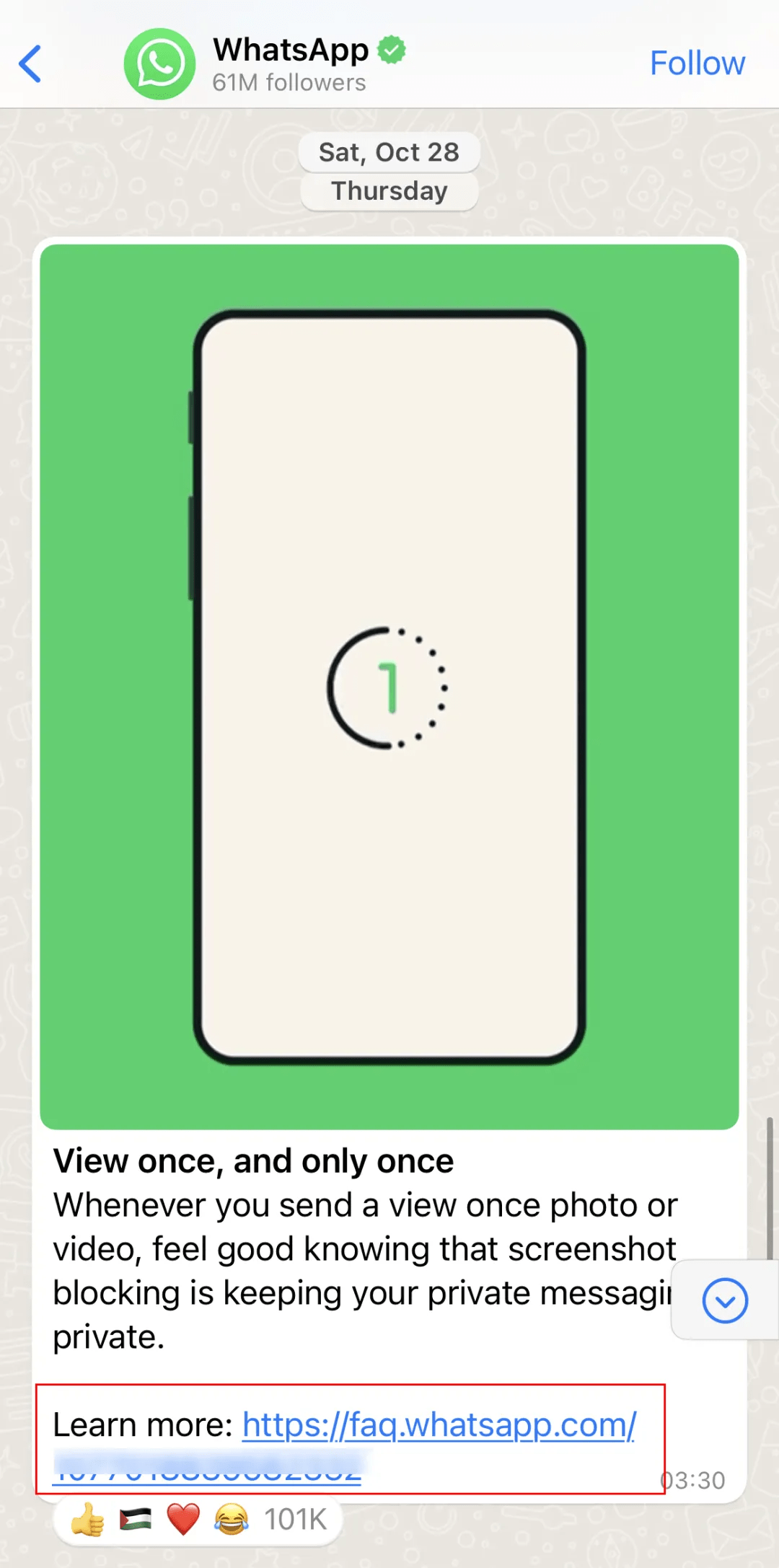Follow the WhatsApp channel
779x1568 pixels.
coord(697,63)
